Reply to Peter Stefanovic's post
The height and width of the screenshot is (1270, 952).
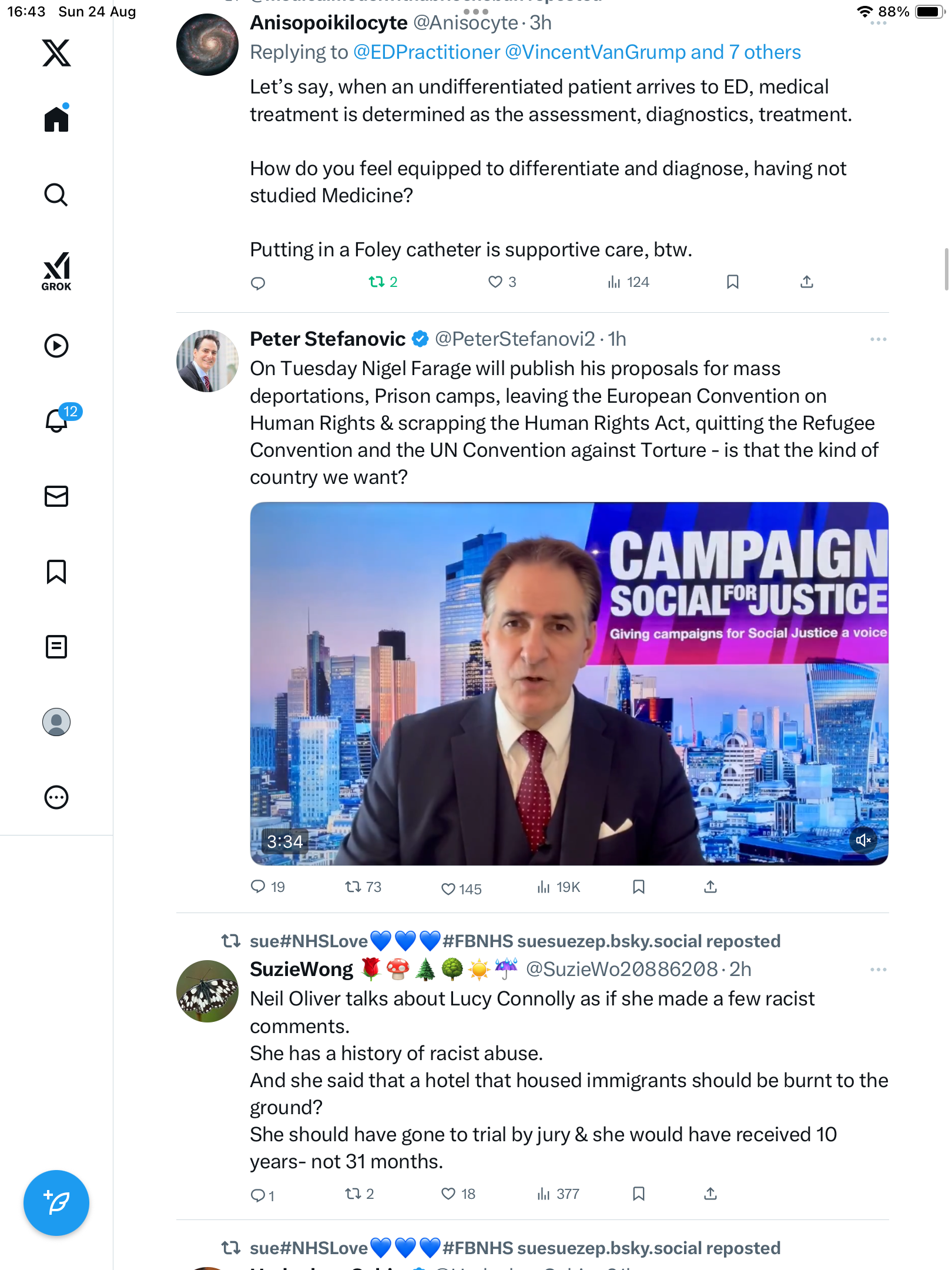click(x=258, y=887)
